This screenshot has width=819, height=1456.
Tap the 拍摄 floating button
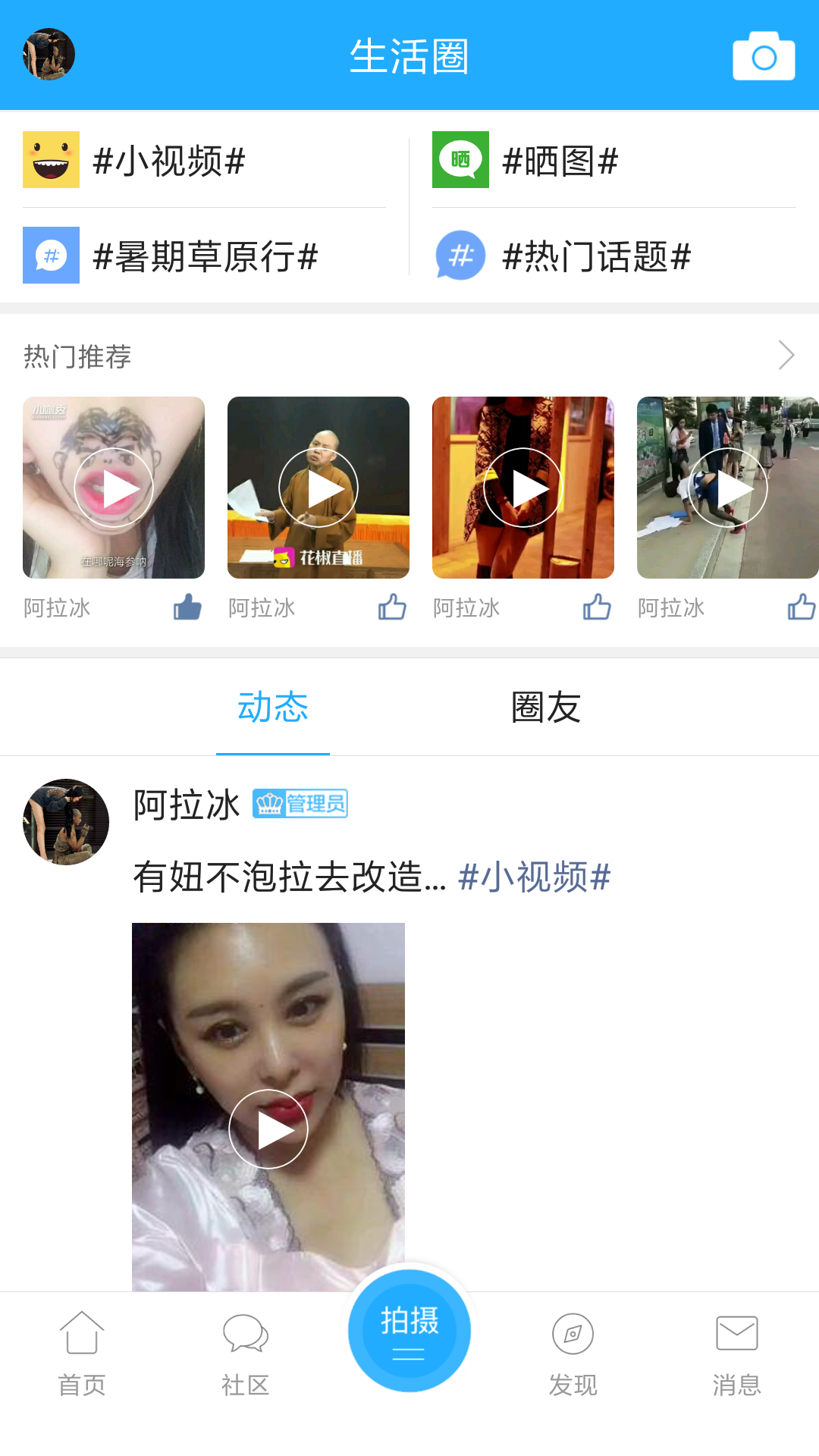point(409,1331)
